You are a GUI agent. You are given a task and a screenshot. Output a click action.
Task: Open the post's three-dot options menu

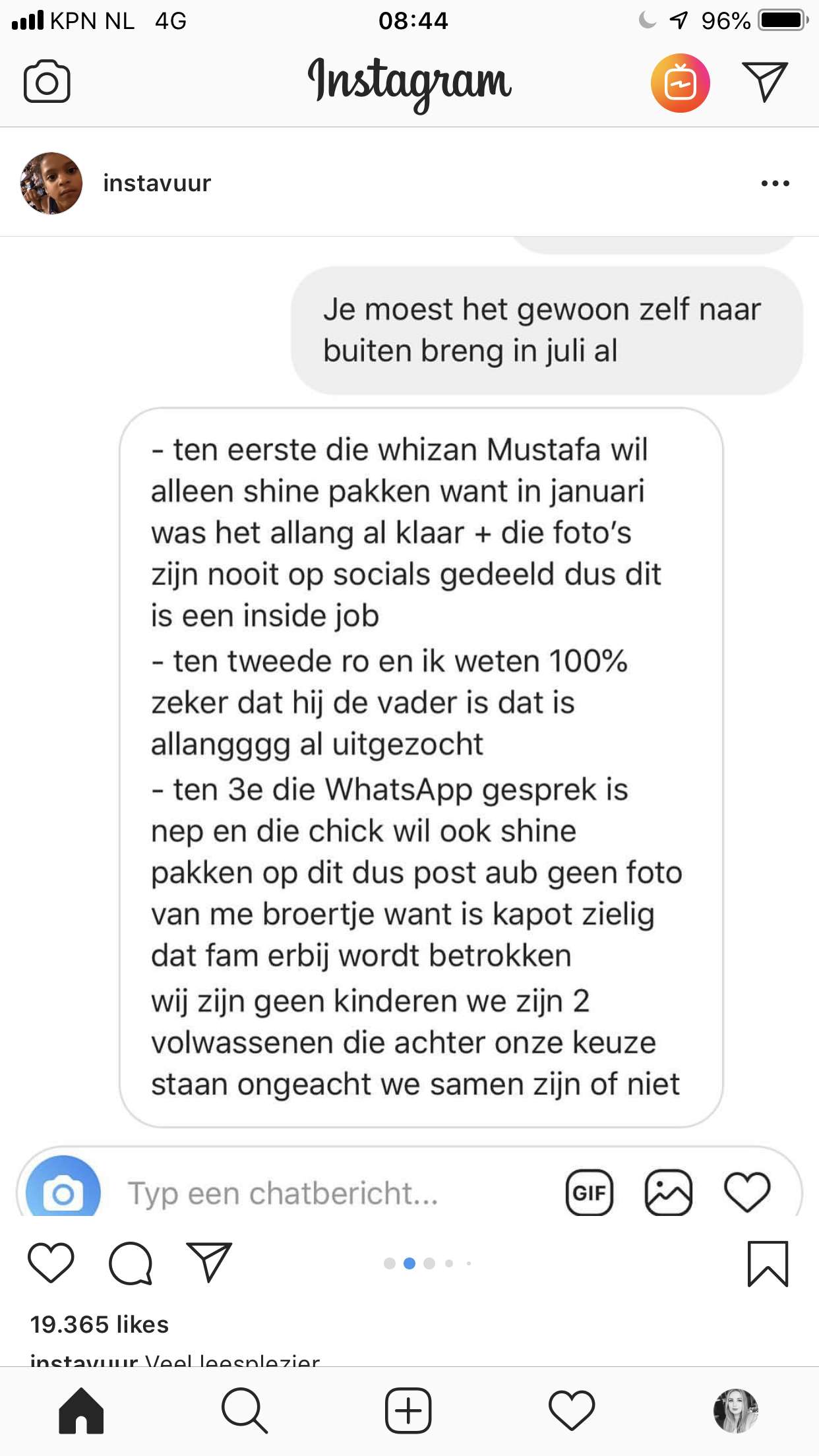tap(775, 183)
